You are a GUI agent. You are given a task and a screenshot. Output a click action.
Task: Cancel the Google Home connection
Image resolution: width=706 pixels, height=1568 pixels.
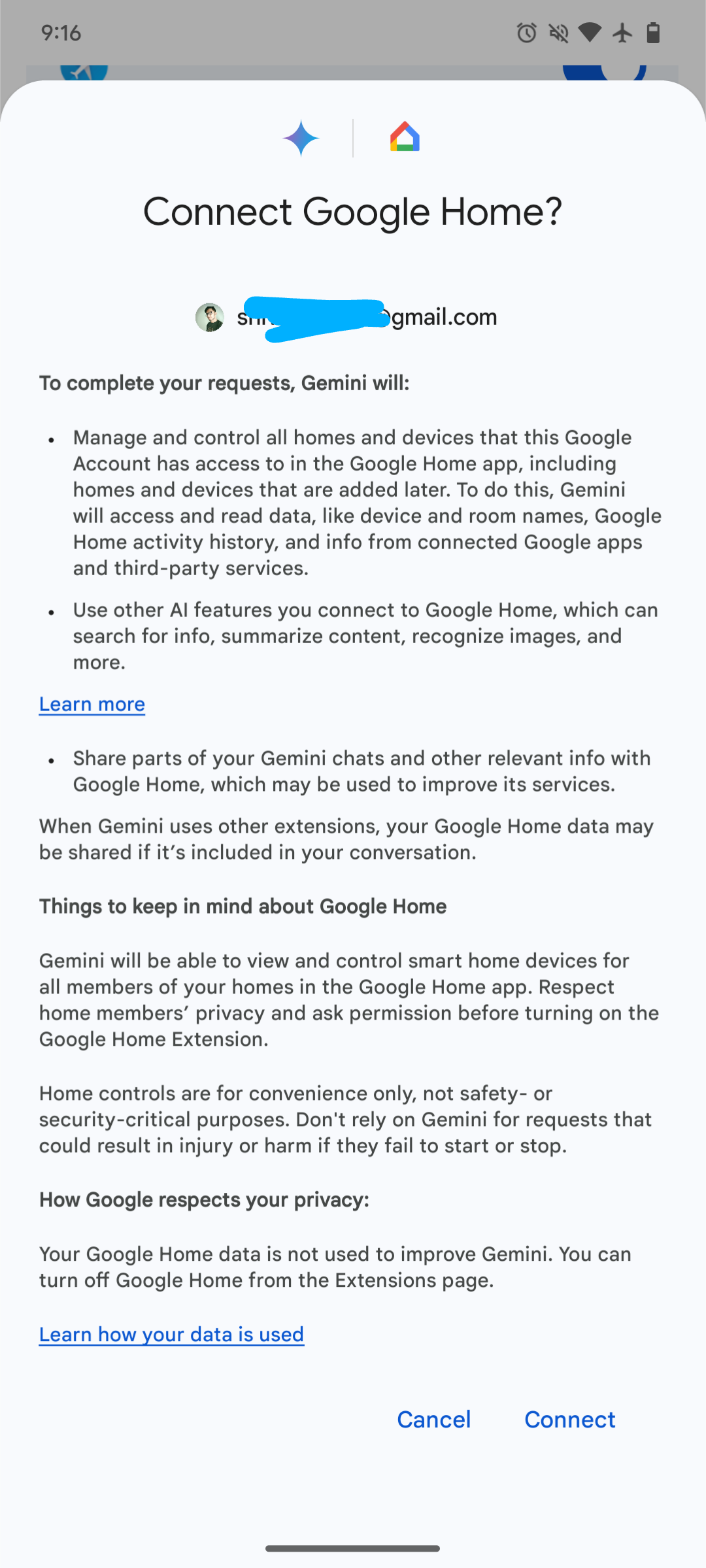click(434, 1420)
